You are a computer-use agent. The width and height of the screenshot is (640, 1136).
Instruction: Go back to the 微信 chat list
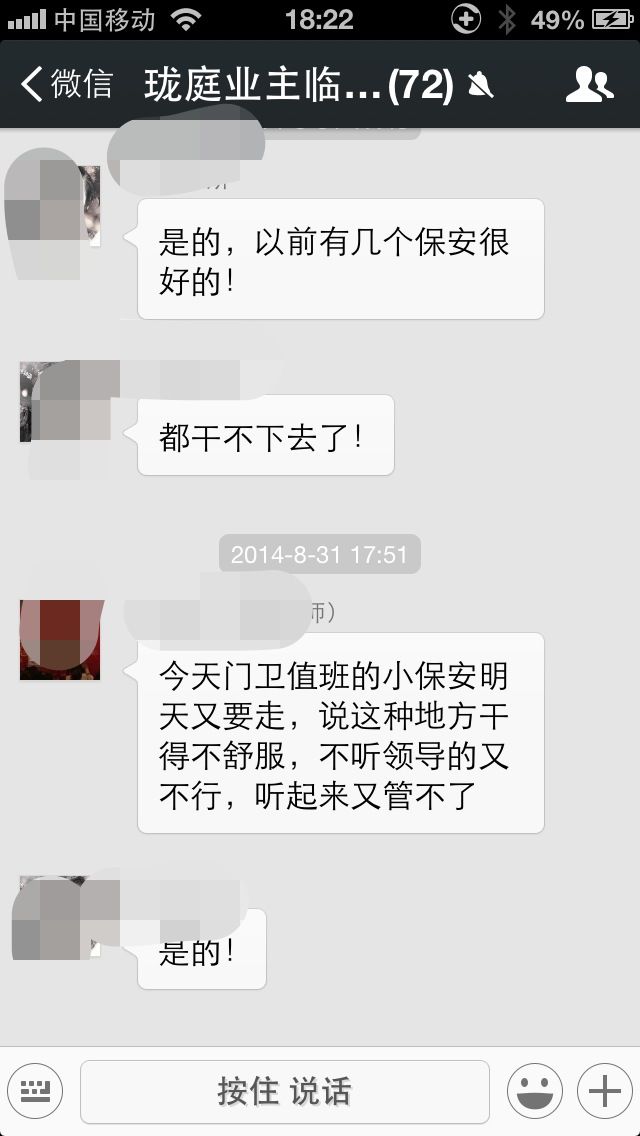click(x=66, y=84)
